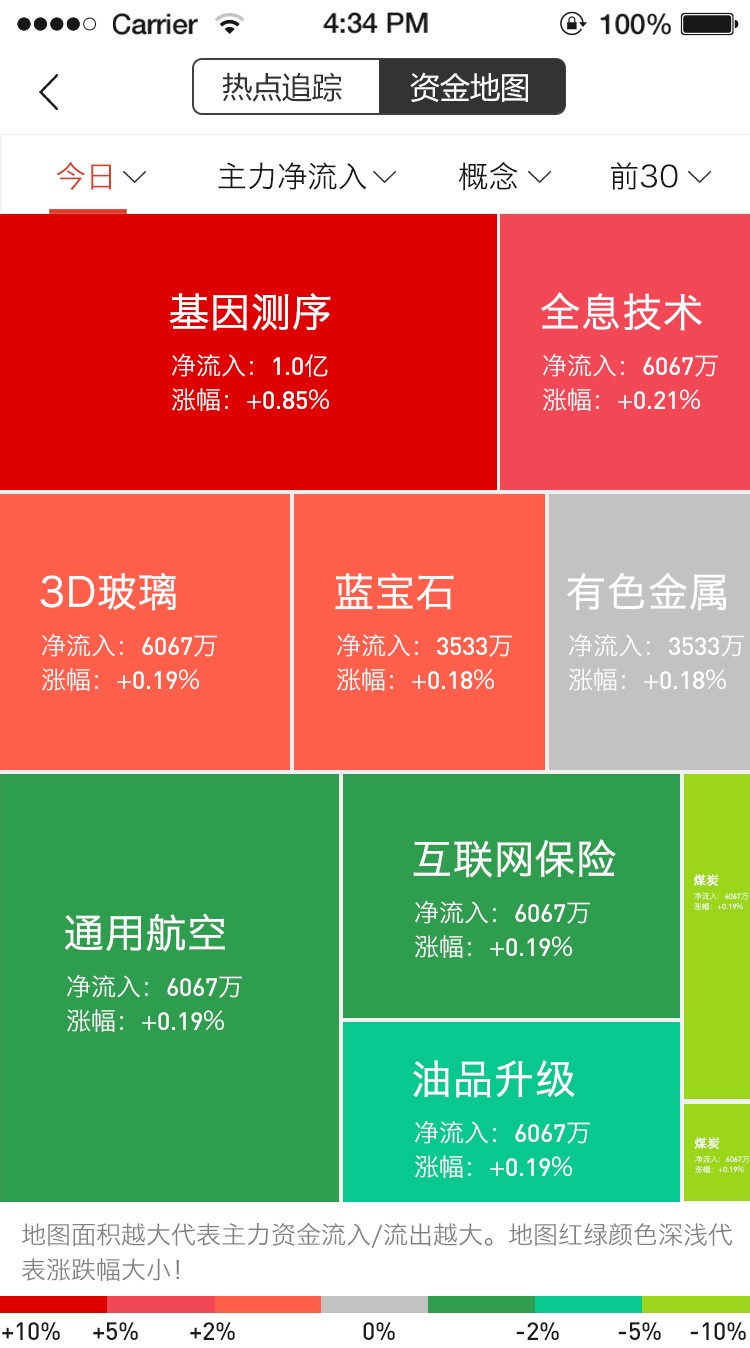This screenshot has width=750, height=1348.
Task: View the 蓝宝石 sector tile
Action: 420,632
